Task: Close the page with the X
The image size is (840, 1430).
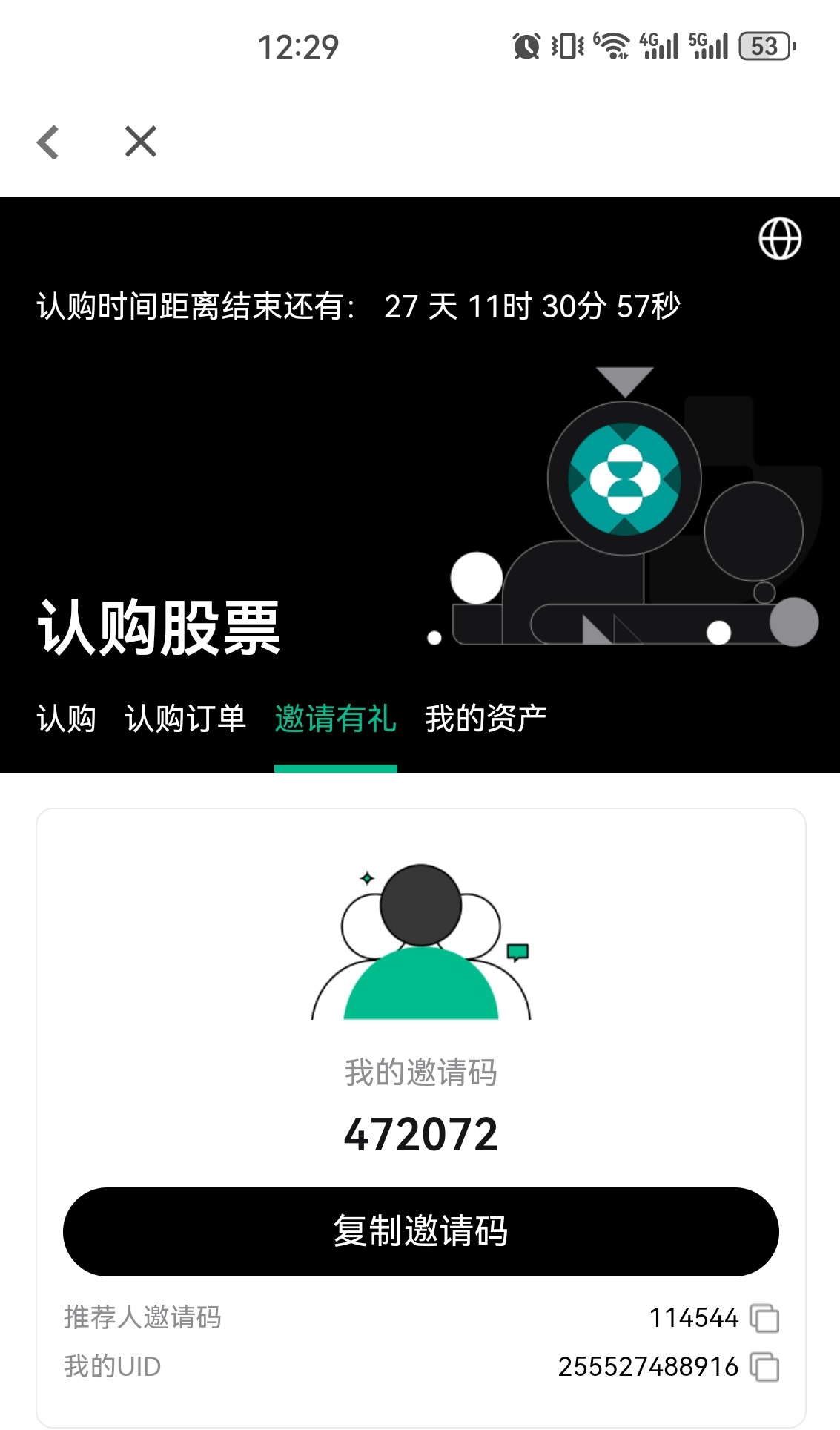Action: (x=141, y=142)
